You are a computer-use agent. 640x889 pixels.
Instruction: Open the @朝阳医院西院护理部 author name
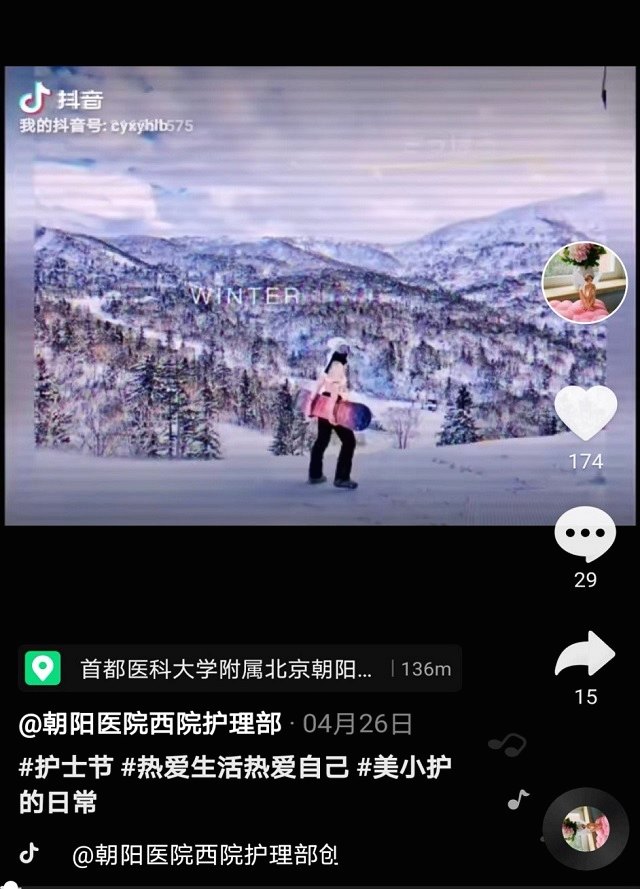(x=150, y=724)
